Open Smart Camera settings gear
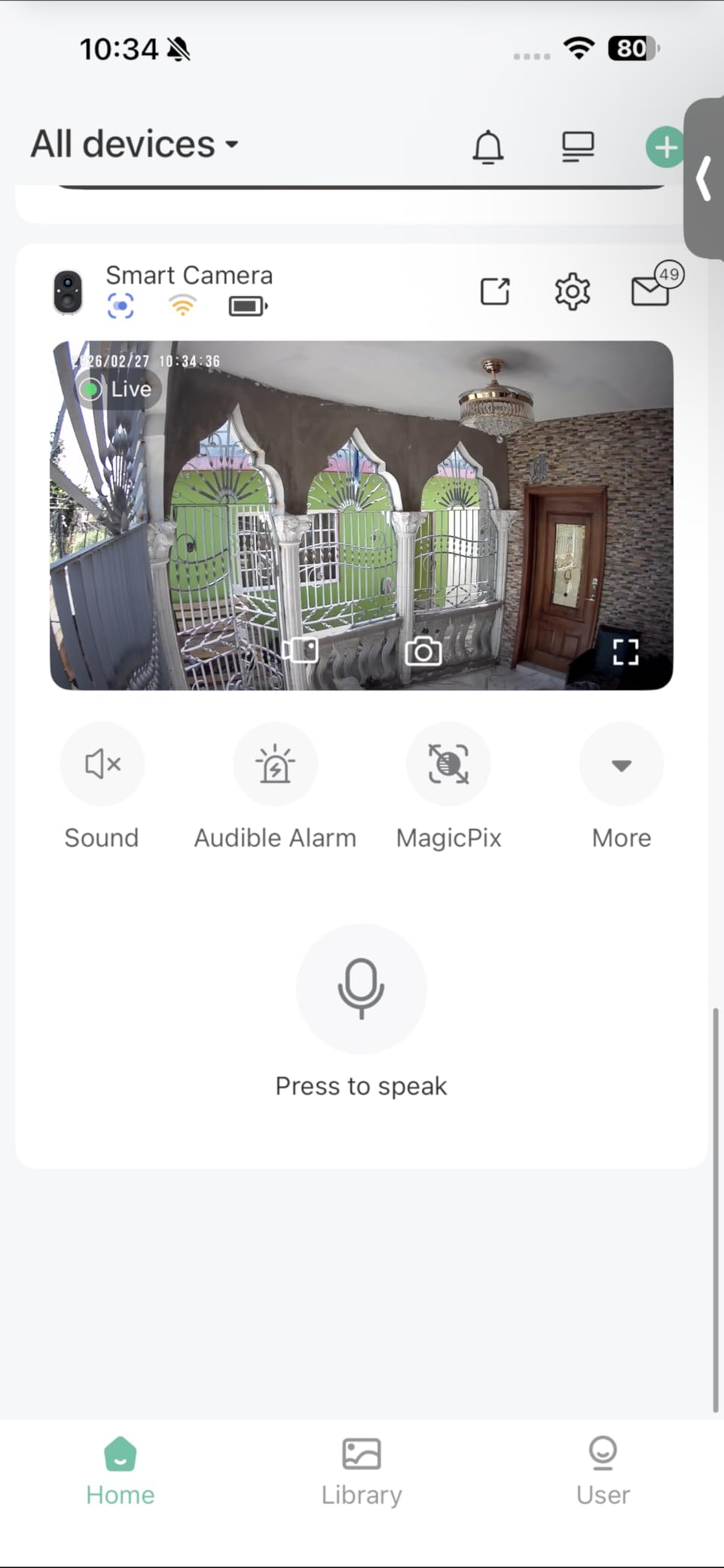This screenshot has height=1568, width=724. pos(572,291)
